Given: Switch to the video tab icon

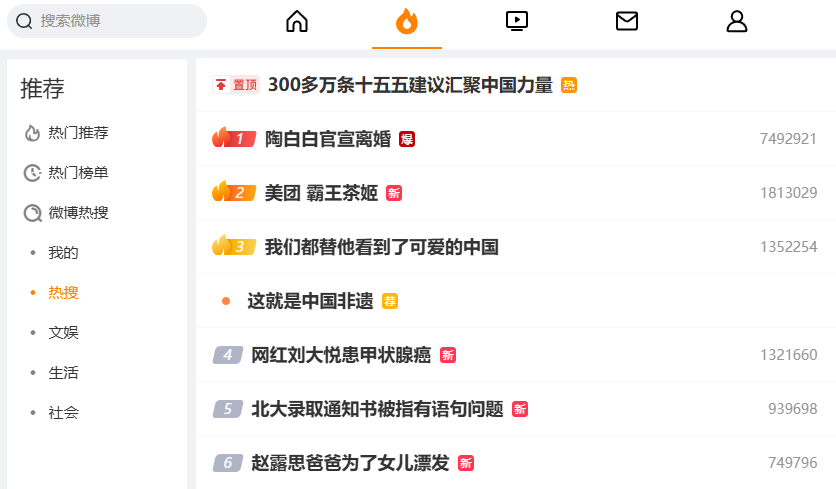Looking at the screenshot, I should coord(517,21).
